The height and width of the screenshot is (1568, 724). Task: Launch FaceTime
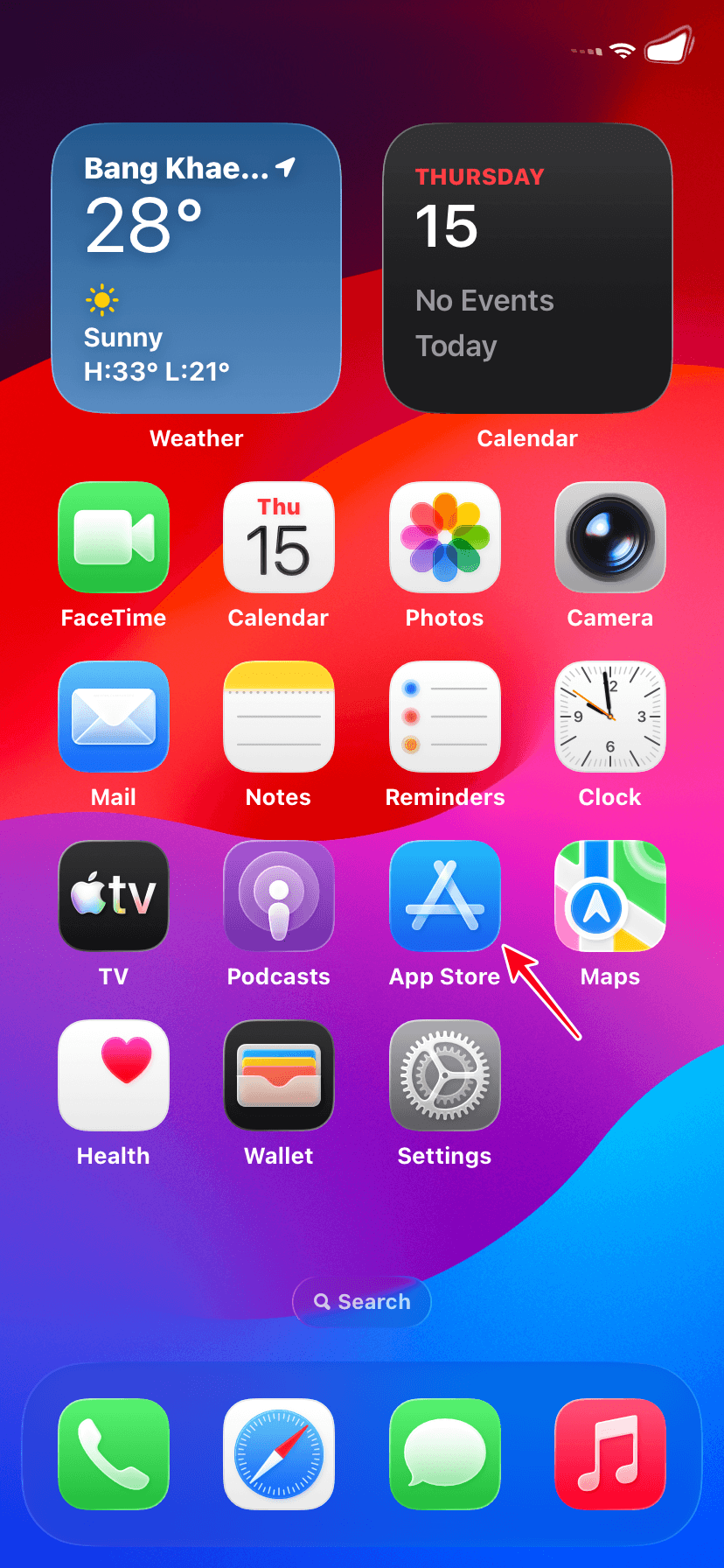point(114,536)
